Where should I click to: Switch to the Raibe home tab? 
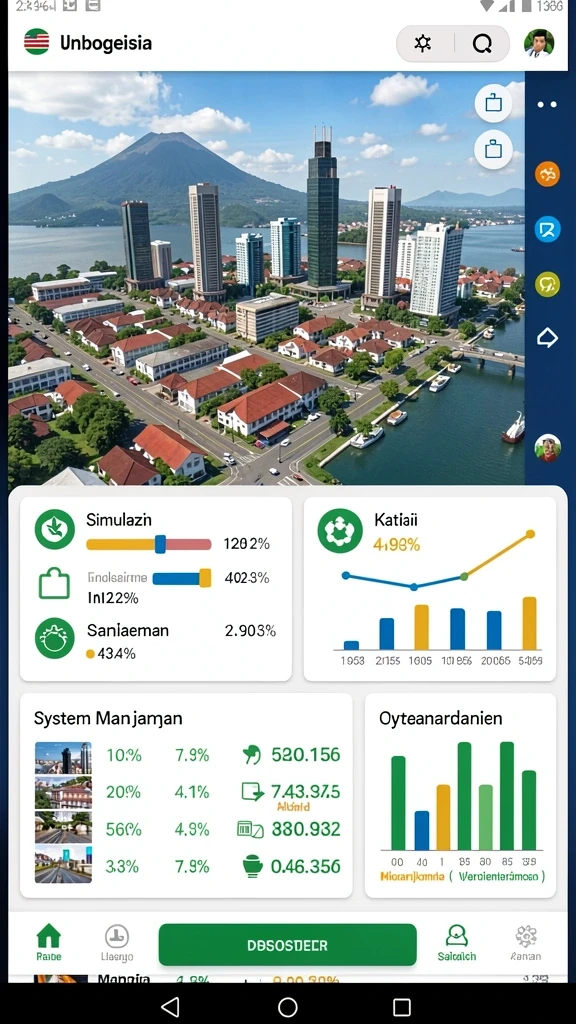pyautogui.click(x=49, y=943)
